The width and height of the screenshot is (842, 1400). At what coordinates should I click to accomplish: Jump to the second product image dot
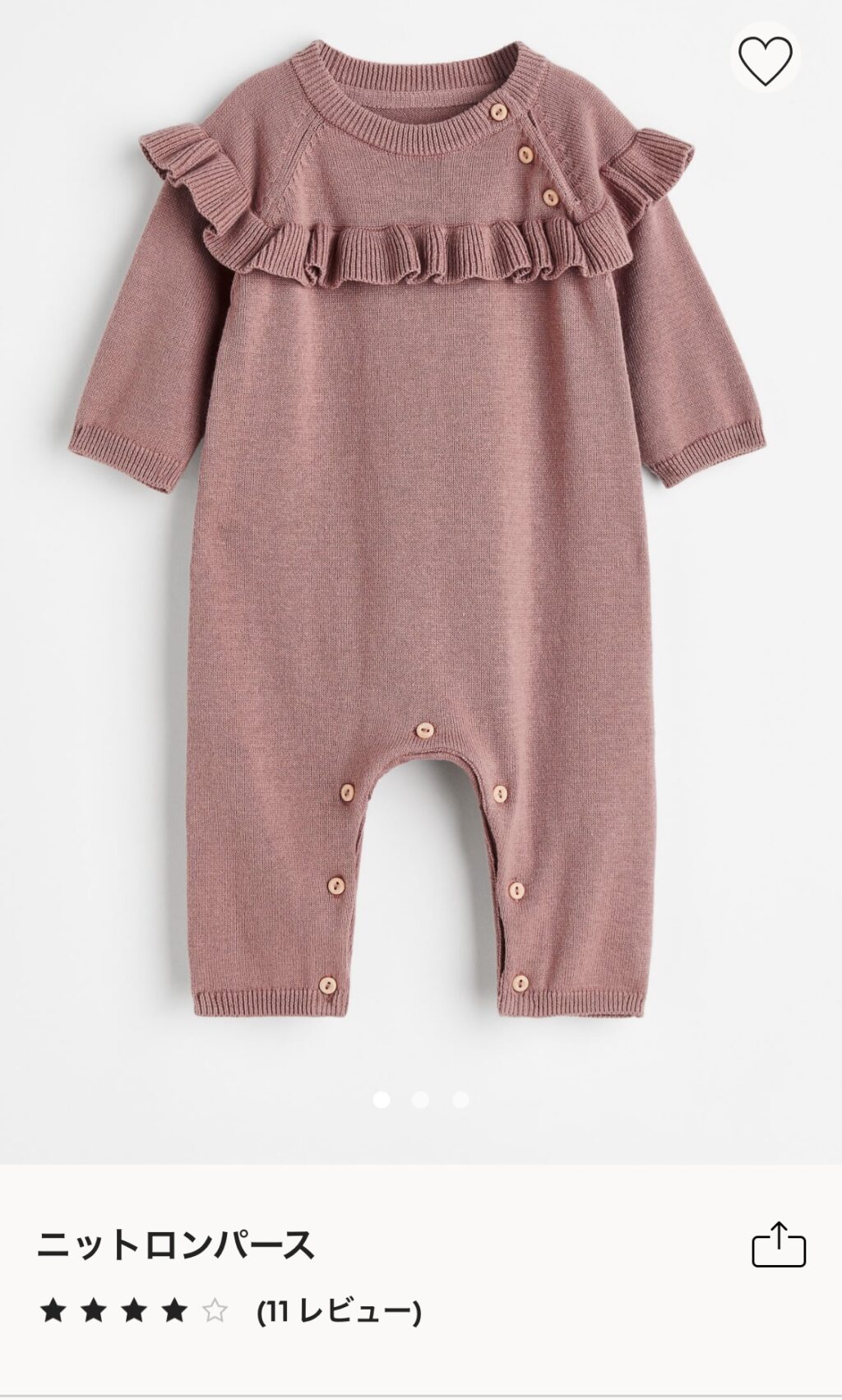[x=421, y=1100]
